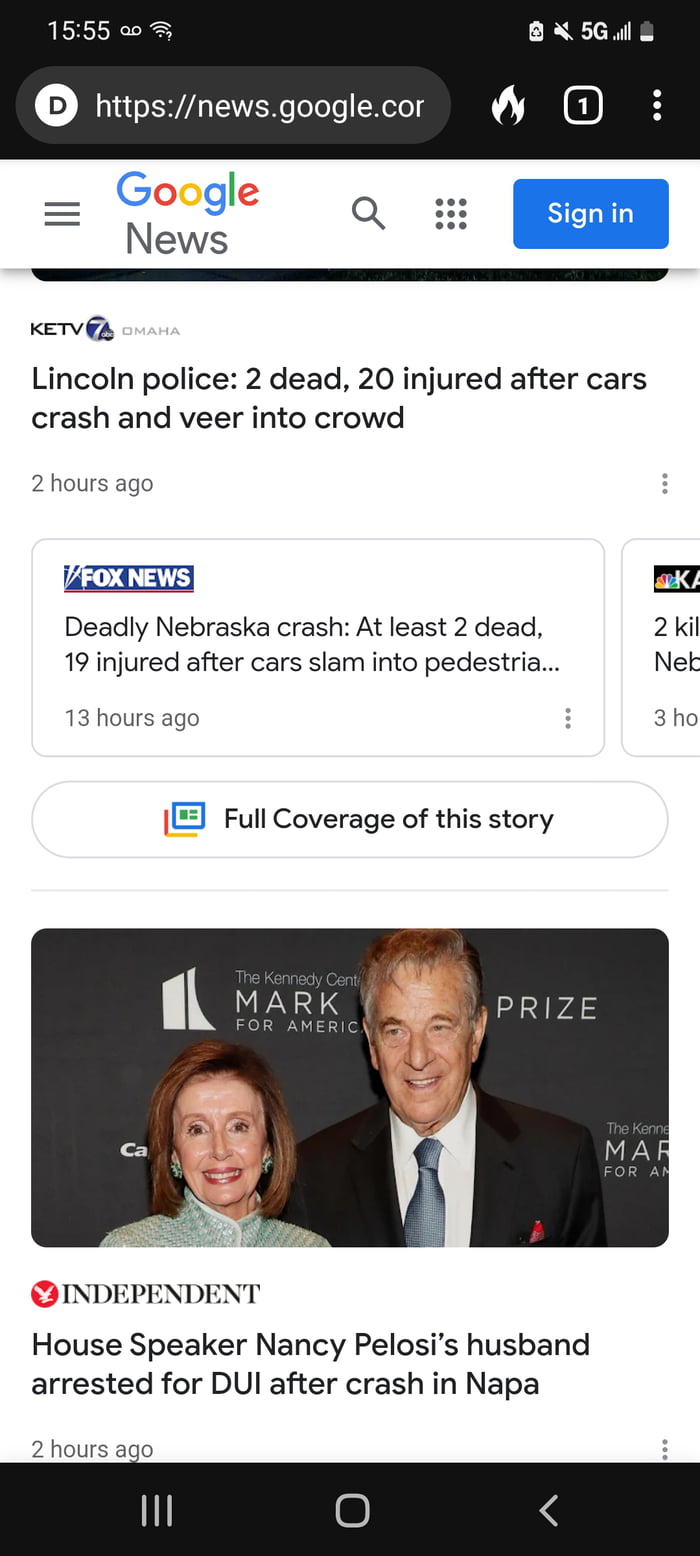Screen dimensions: 700x1556
Task: Open more options for the KETV article
Action: coord(664,484)
